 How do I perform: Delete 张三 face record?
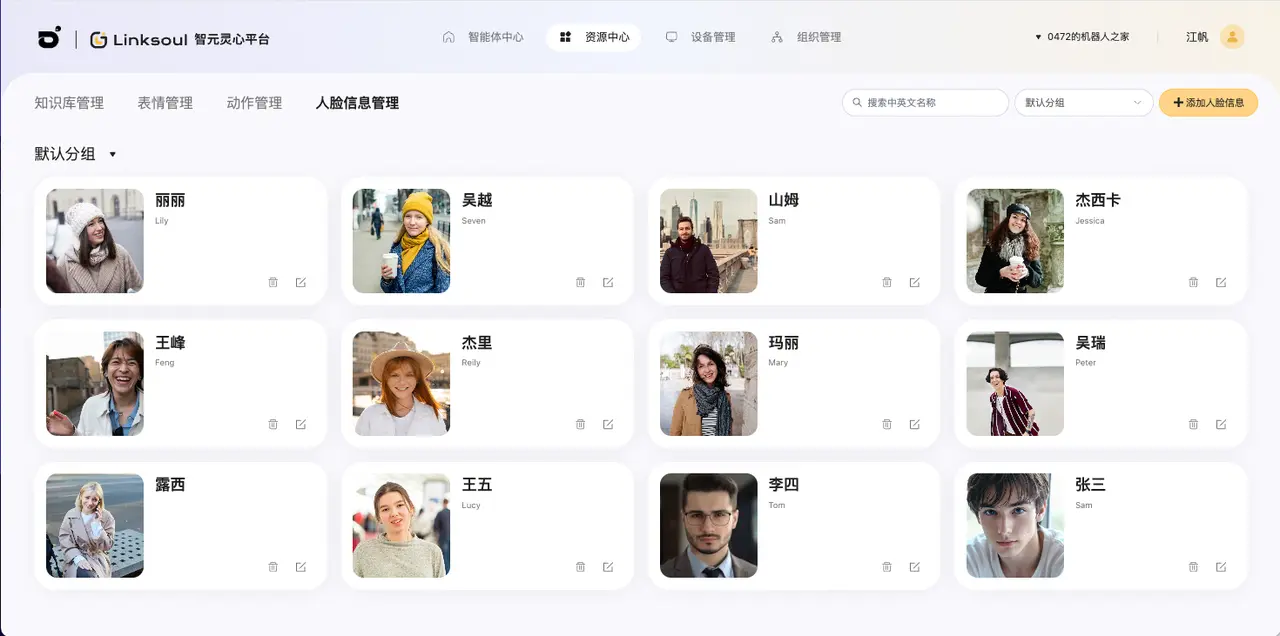(1193, 567)
